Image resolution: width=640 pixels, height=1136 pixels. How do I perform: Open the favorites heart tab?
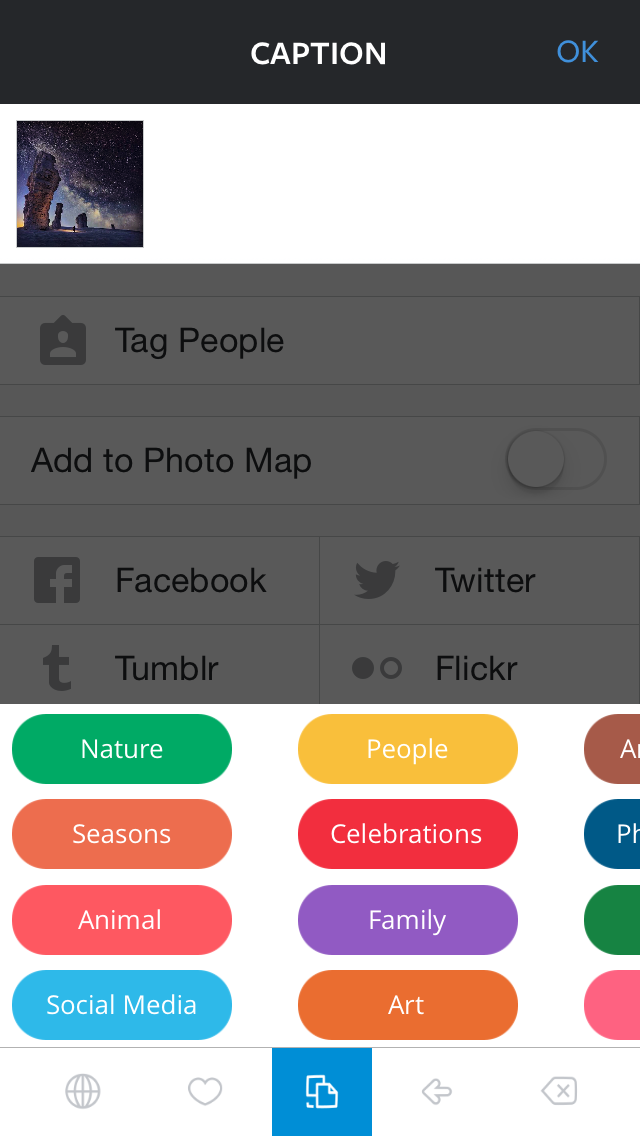click(x=205, y=1091)
